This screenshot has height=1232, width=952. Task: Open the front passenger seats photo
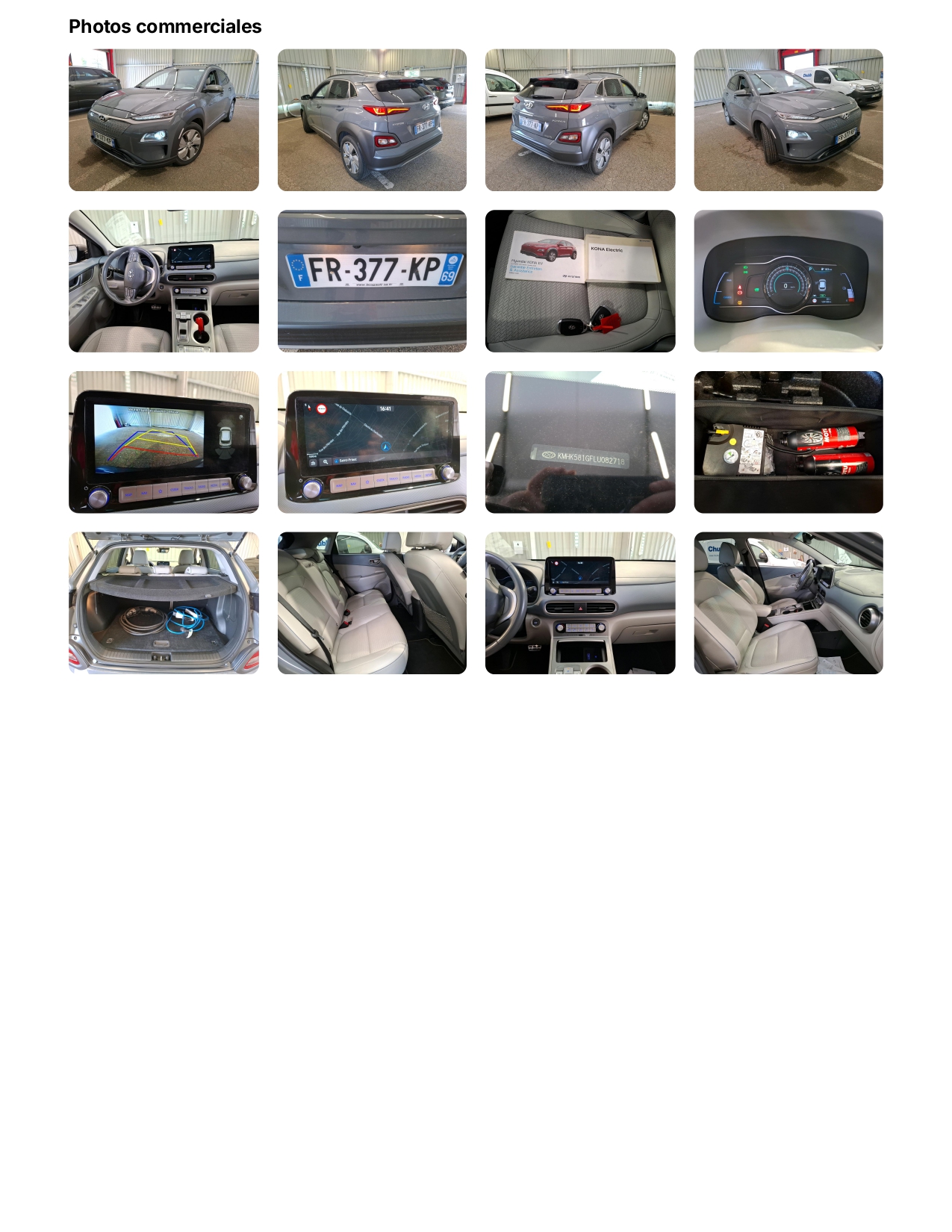[x=788, y=603]
